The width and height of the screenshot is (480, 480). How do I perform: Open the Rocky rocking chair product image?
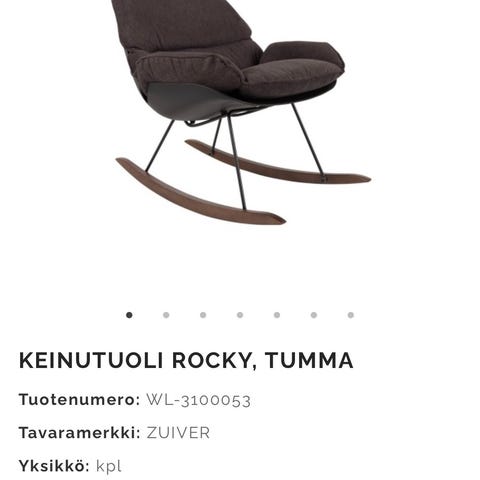(x=243, y=112)
